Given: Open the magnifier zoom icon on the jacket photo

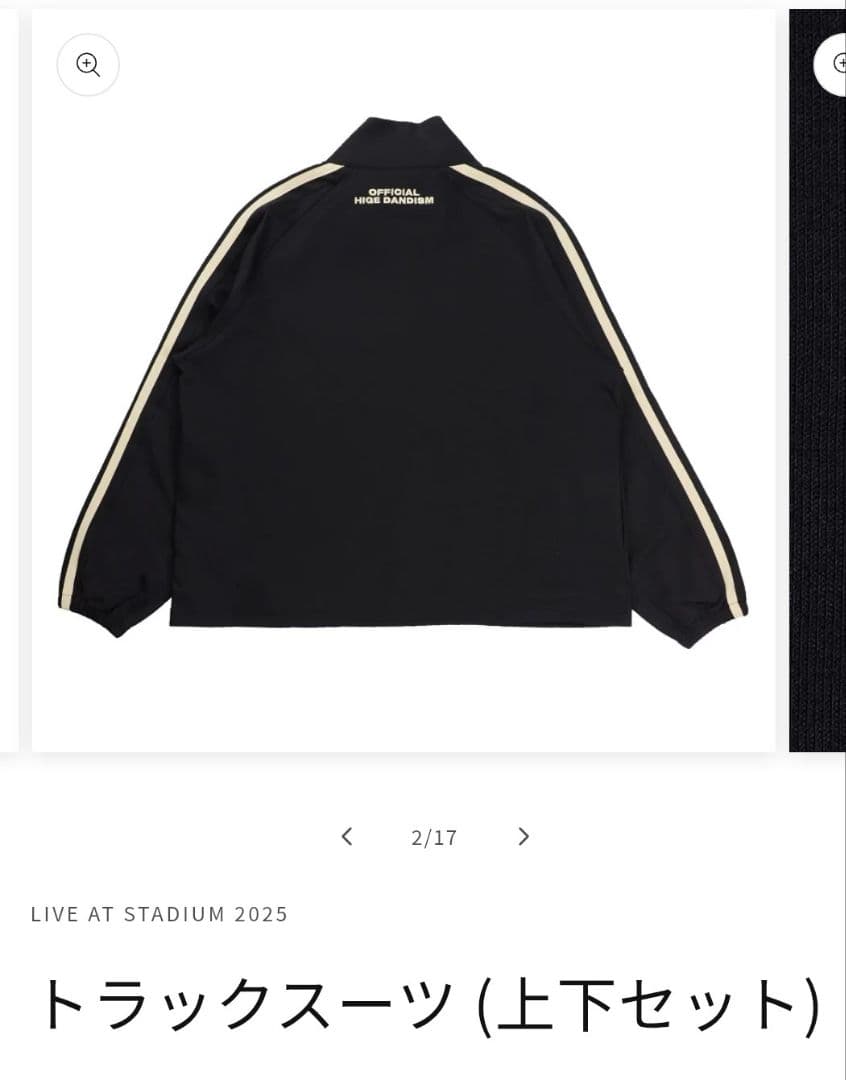Looking at the screenshot, I should pos(89,65).
